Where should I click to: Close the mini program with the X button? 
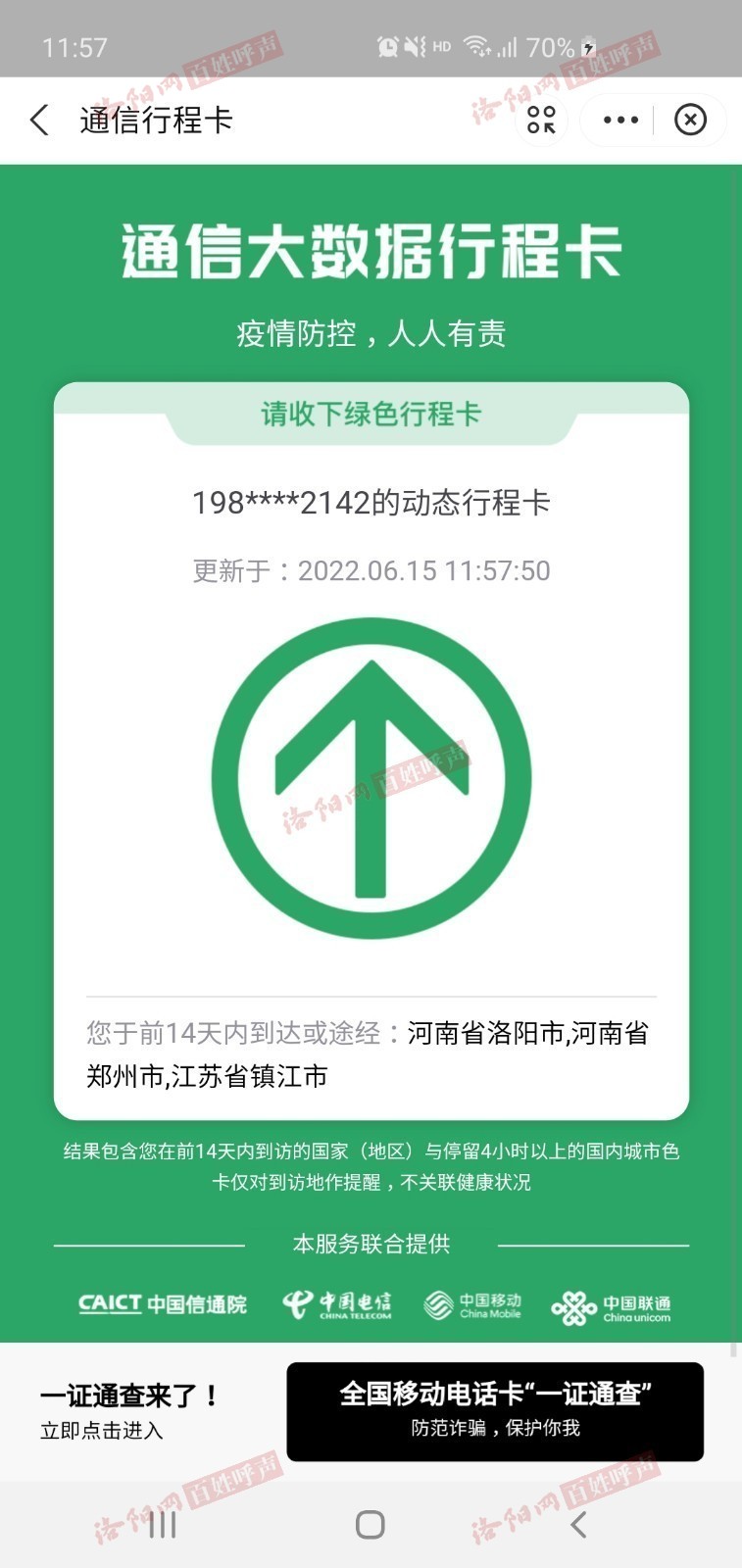[x=690, y=121]
